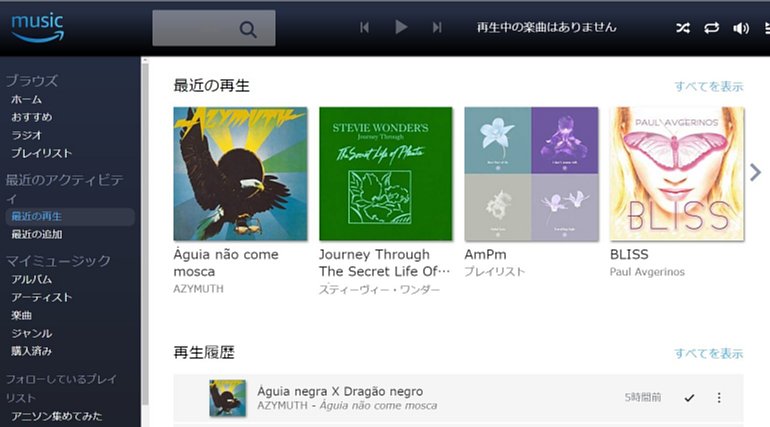The image size is (770, 427).
Task: Start playback with the play button
Action: point(401,28)
